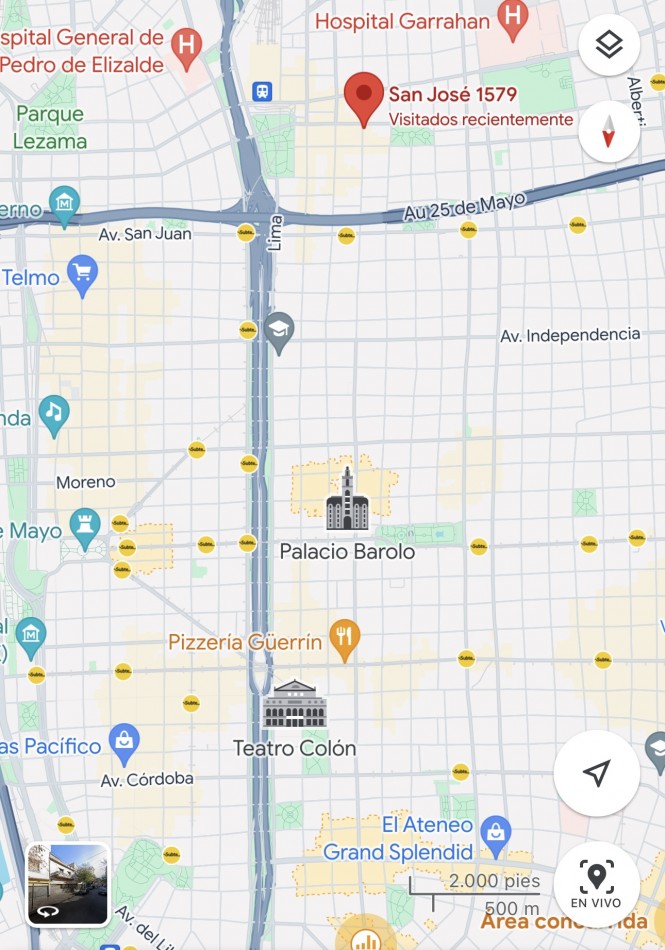View Teatro Colón place details
Screen dimensions: 665x950
click(x=294, y=705)
